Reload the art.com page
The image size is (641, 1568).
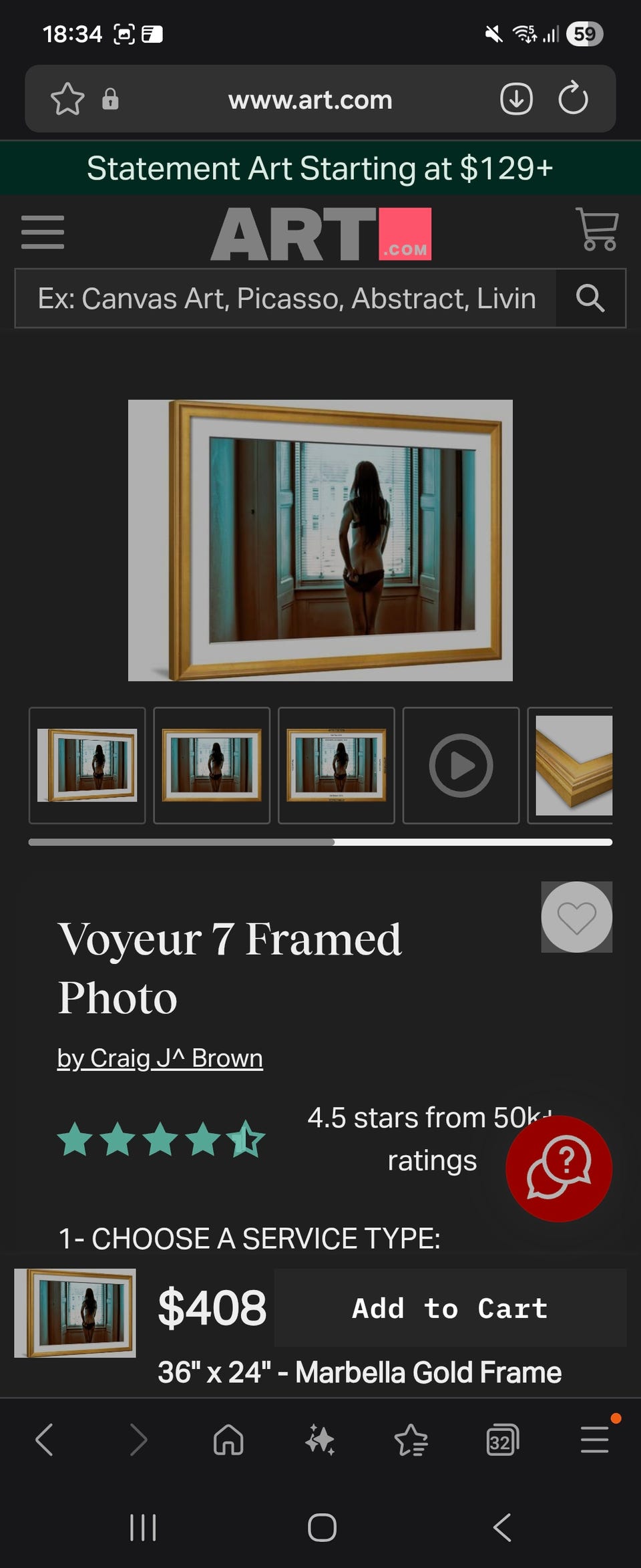point(574,99)
